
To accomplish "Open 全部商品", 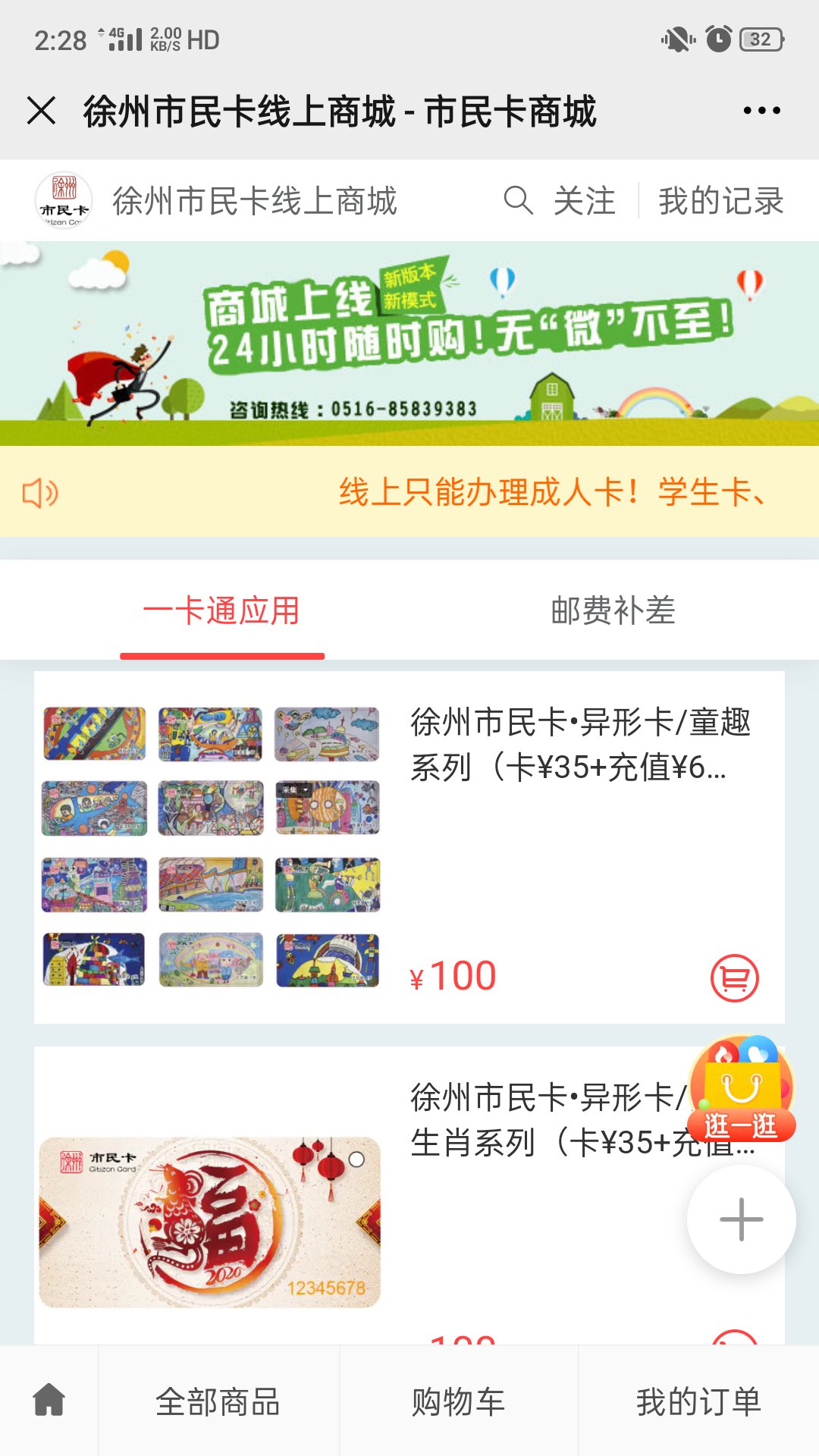I will click(x=218, y=1401).
